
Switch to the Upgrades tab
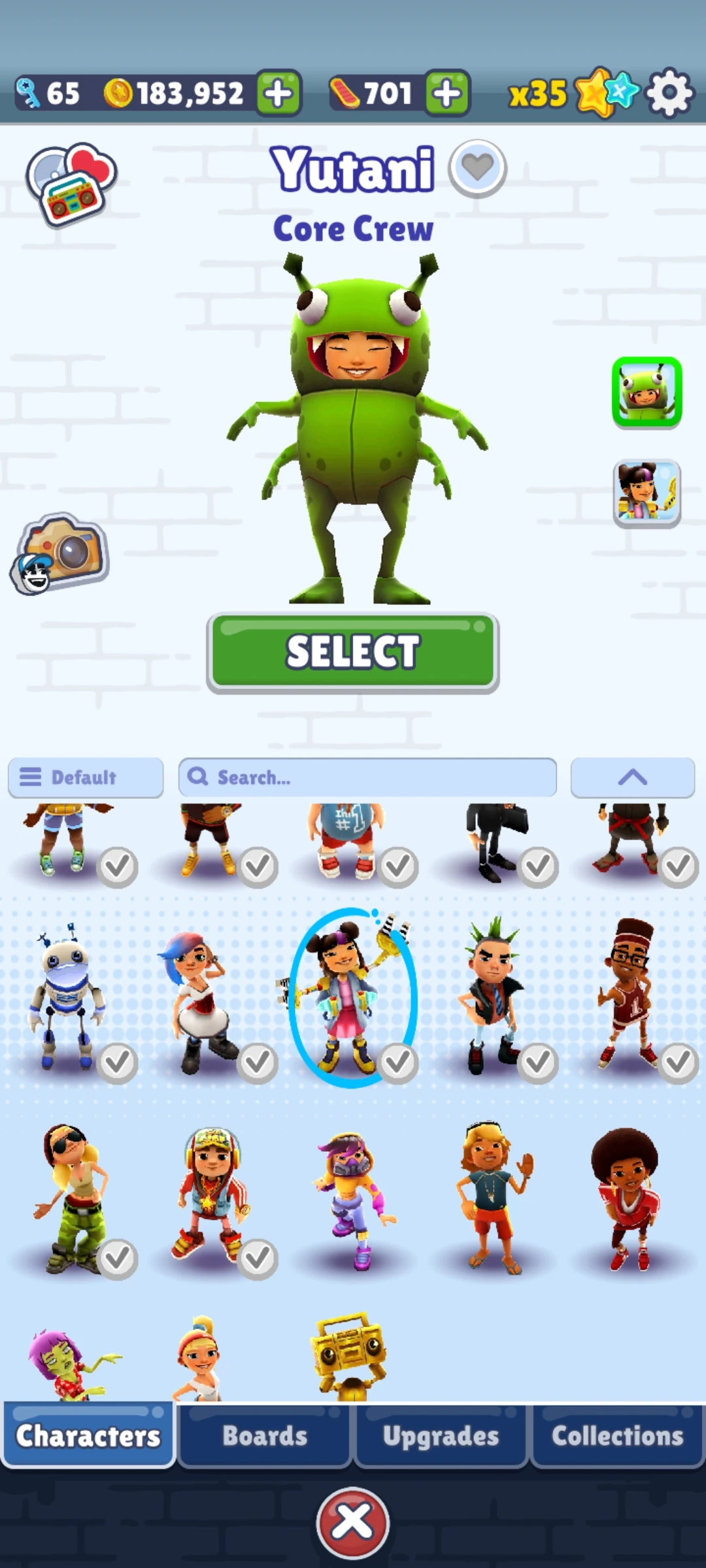441,1436
